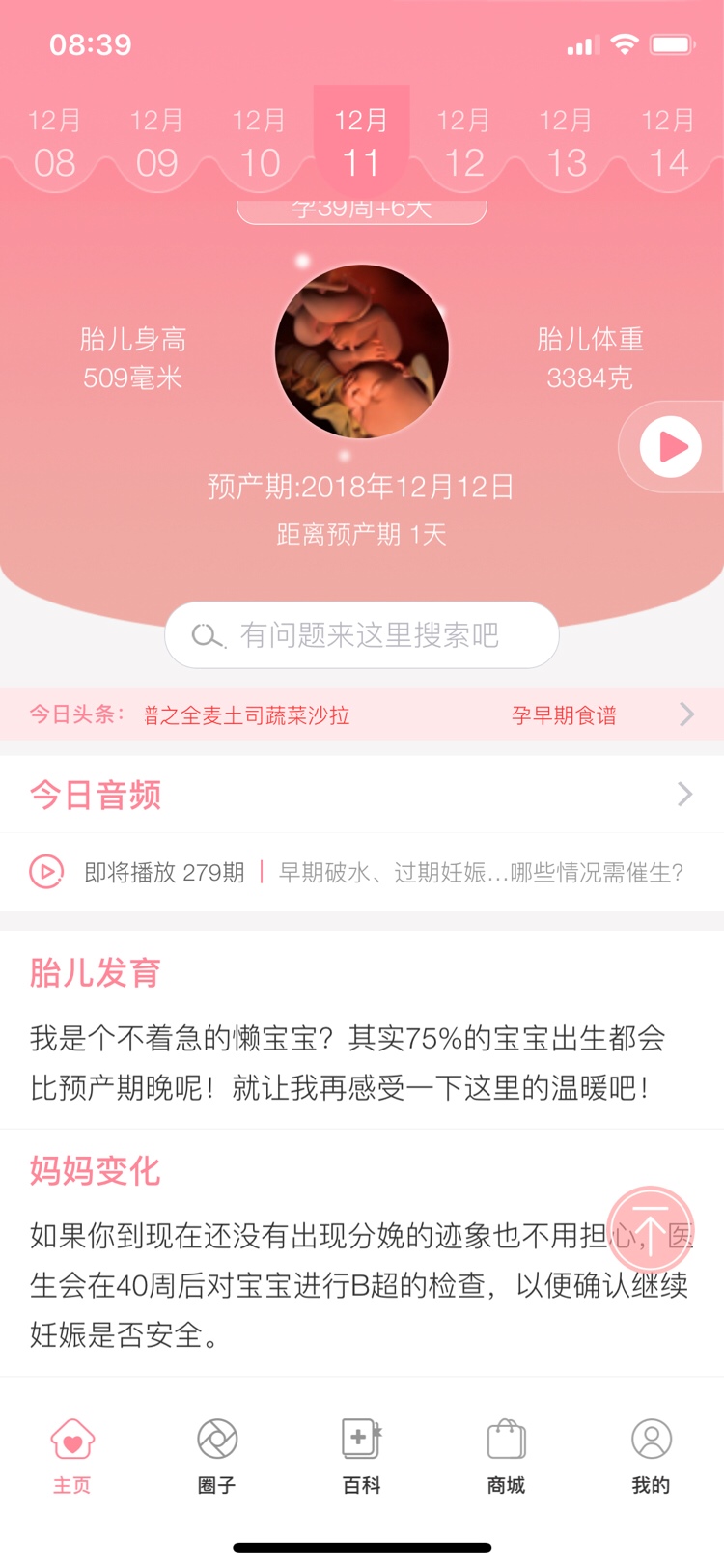Open the 孕早期食谱 link
The width and height of the screenshot is (724, 1568).
(x=564, y=715)
